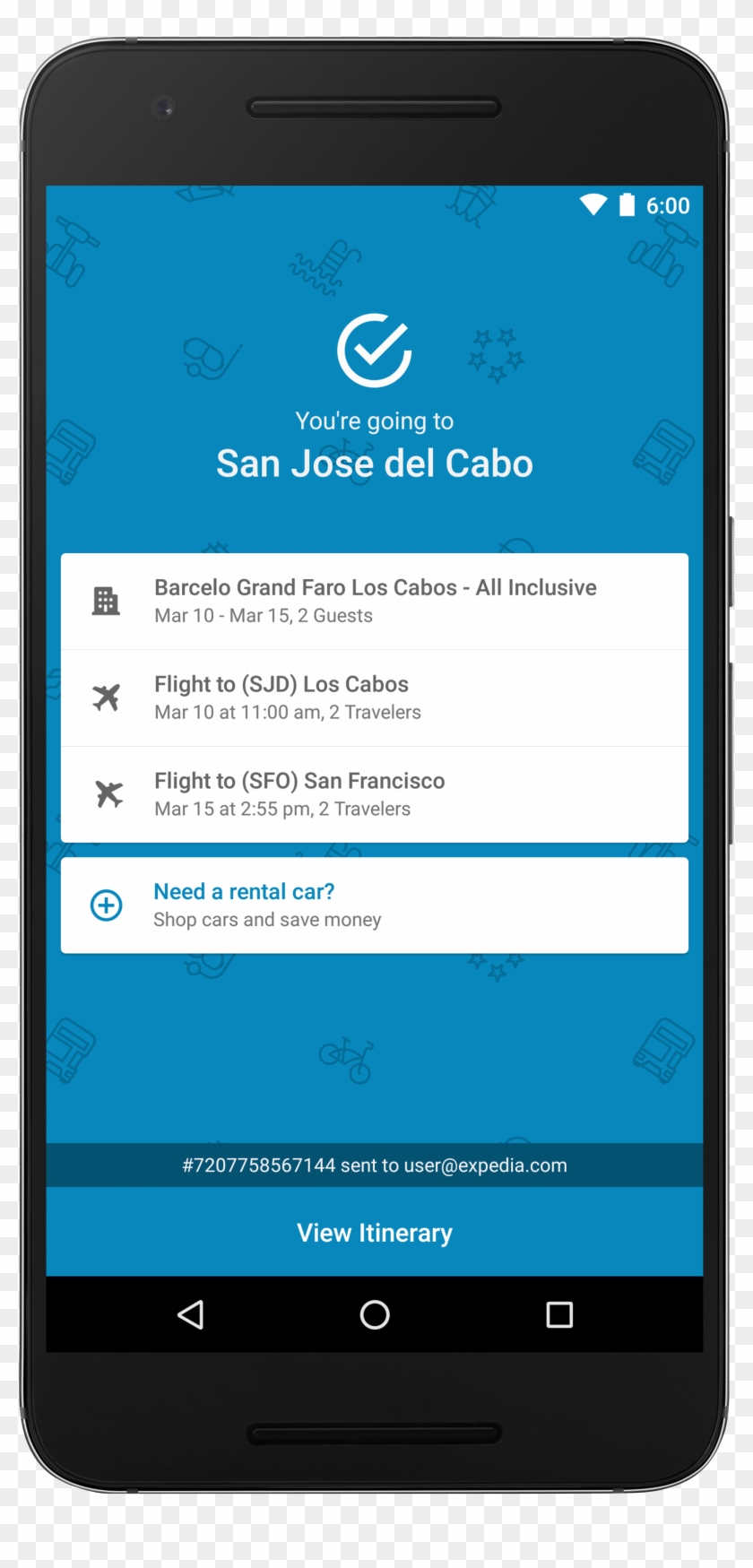Open the Barcelo Grand Faro Los Cabos booking
The image size is (753, 1568).
pyautogui.click(x=374, y=601)
